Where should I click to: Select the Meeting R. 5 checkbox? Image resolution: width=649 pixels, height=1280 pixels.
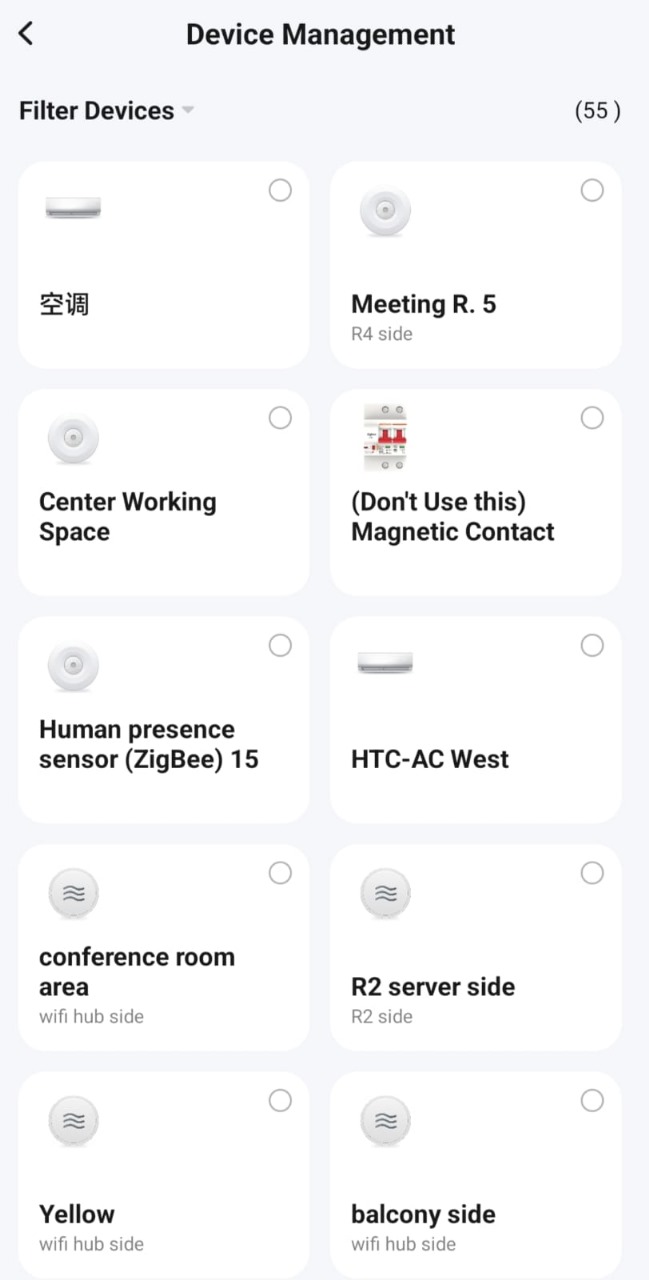(x=592, y=190)
